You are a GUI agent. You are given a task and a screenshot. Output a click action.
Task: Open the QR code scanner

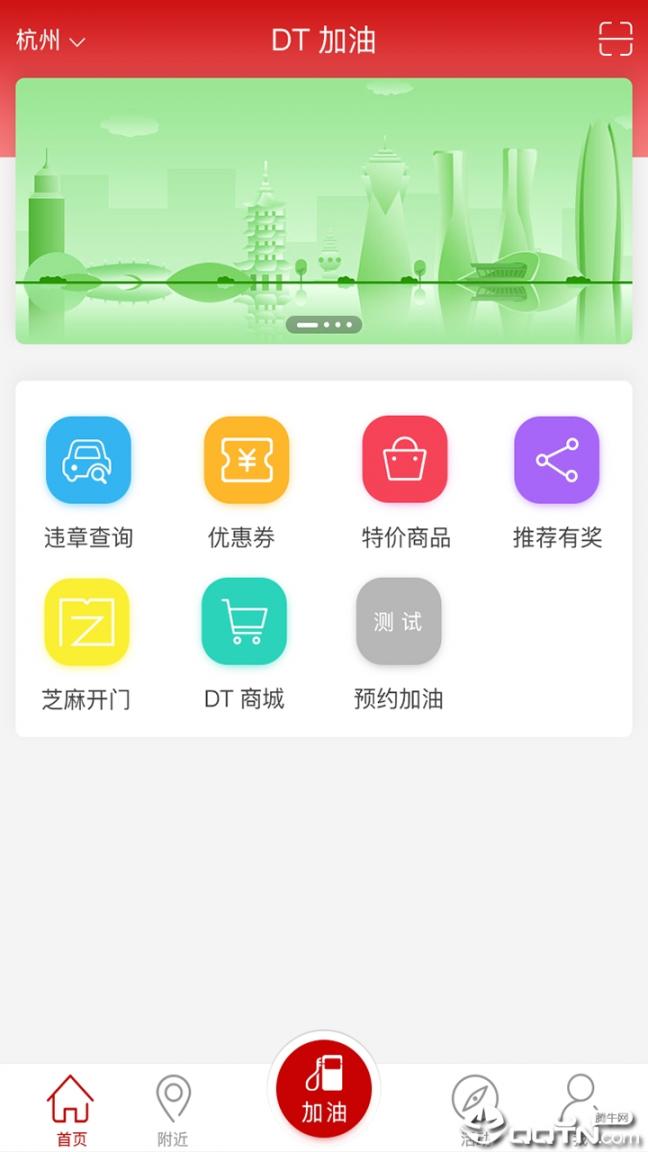point(615,40)
